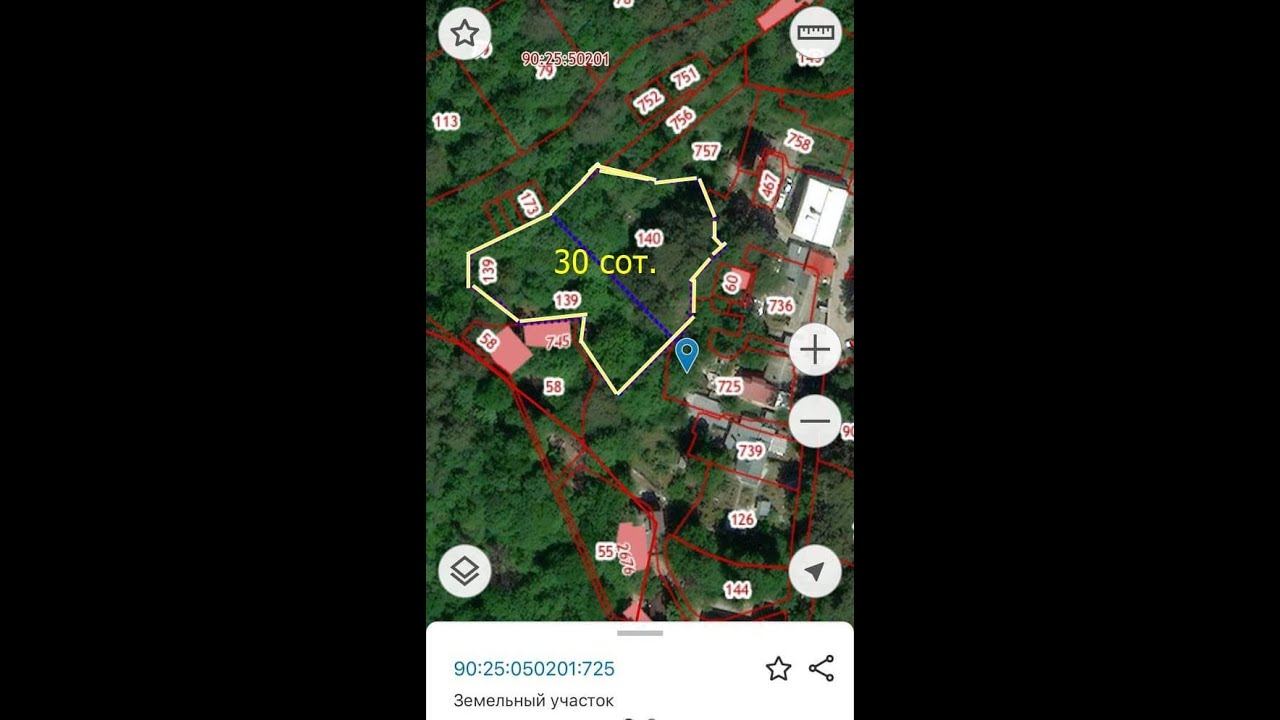1280x720 pixels.
Task: Zoom in on the map
Action: (815, 351)
